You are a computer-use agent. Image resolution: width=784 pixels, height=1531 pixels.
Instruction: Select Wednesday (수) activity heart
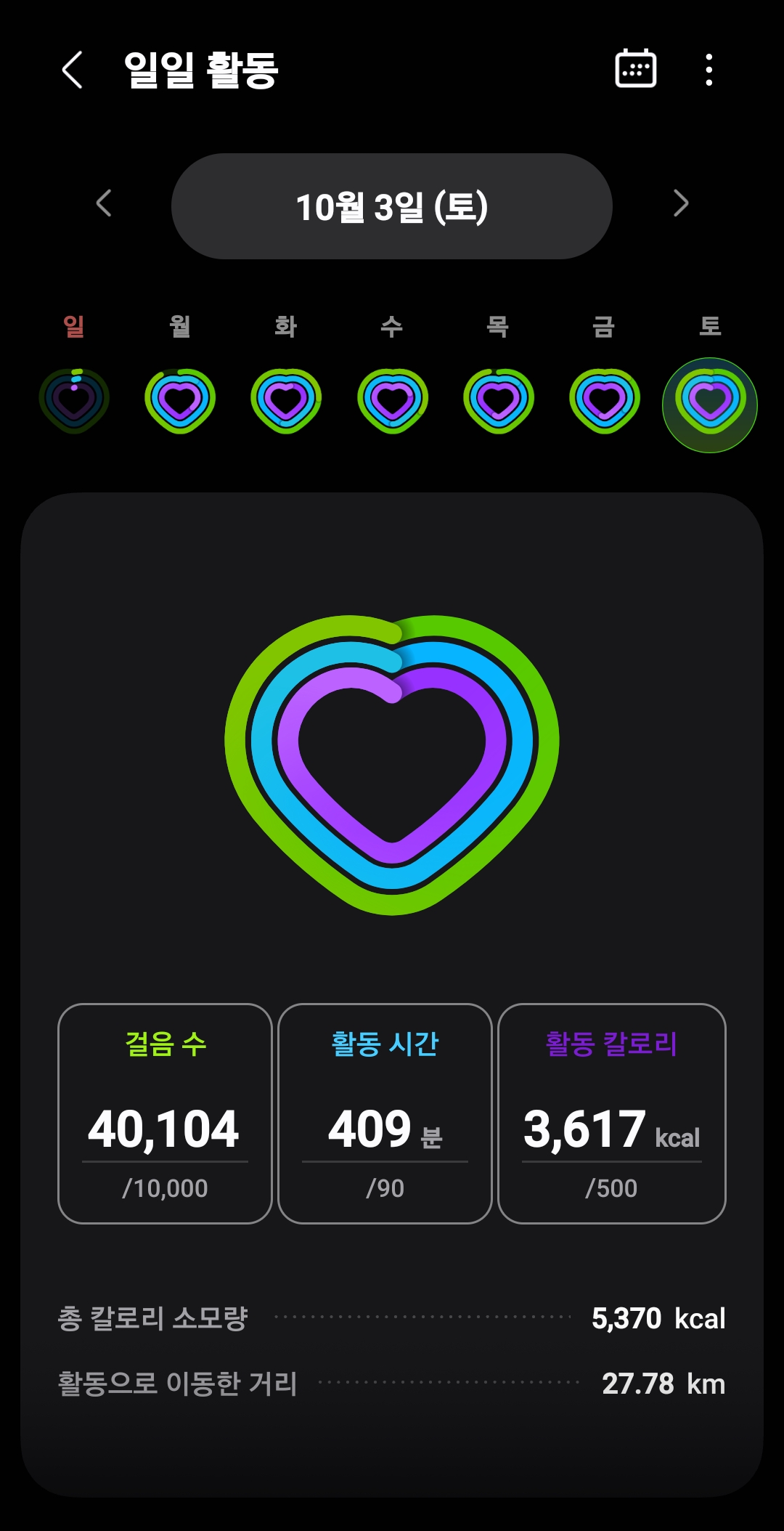[392, 401]
